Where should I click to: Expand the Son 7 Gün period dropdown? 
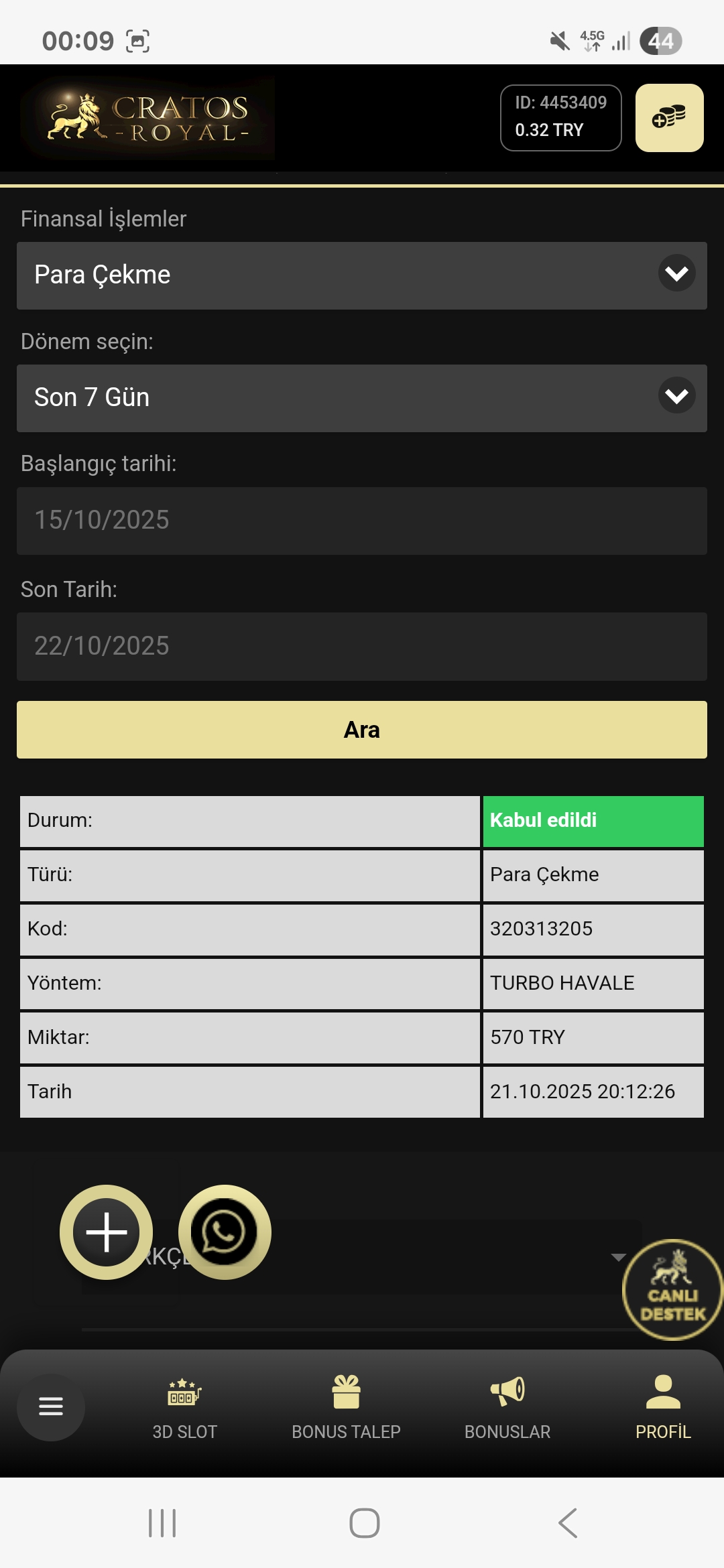point(362,398)
